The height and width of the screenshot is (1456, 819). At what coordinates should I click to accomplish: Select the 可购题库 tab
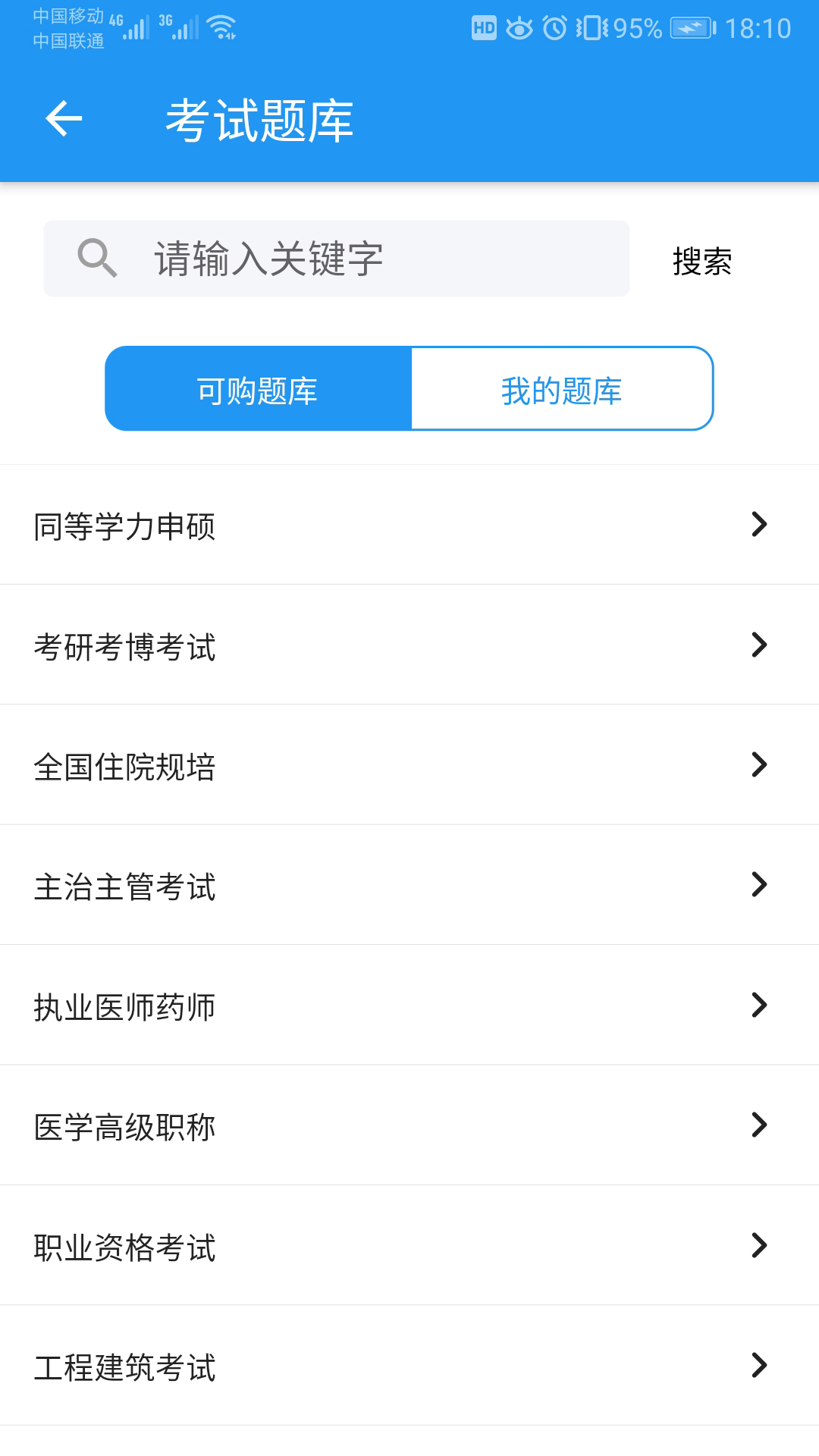click(258, 388)
